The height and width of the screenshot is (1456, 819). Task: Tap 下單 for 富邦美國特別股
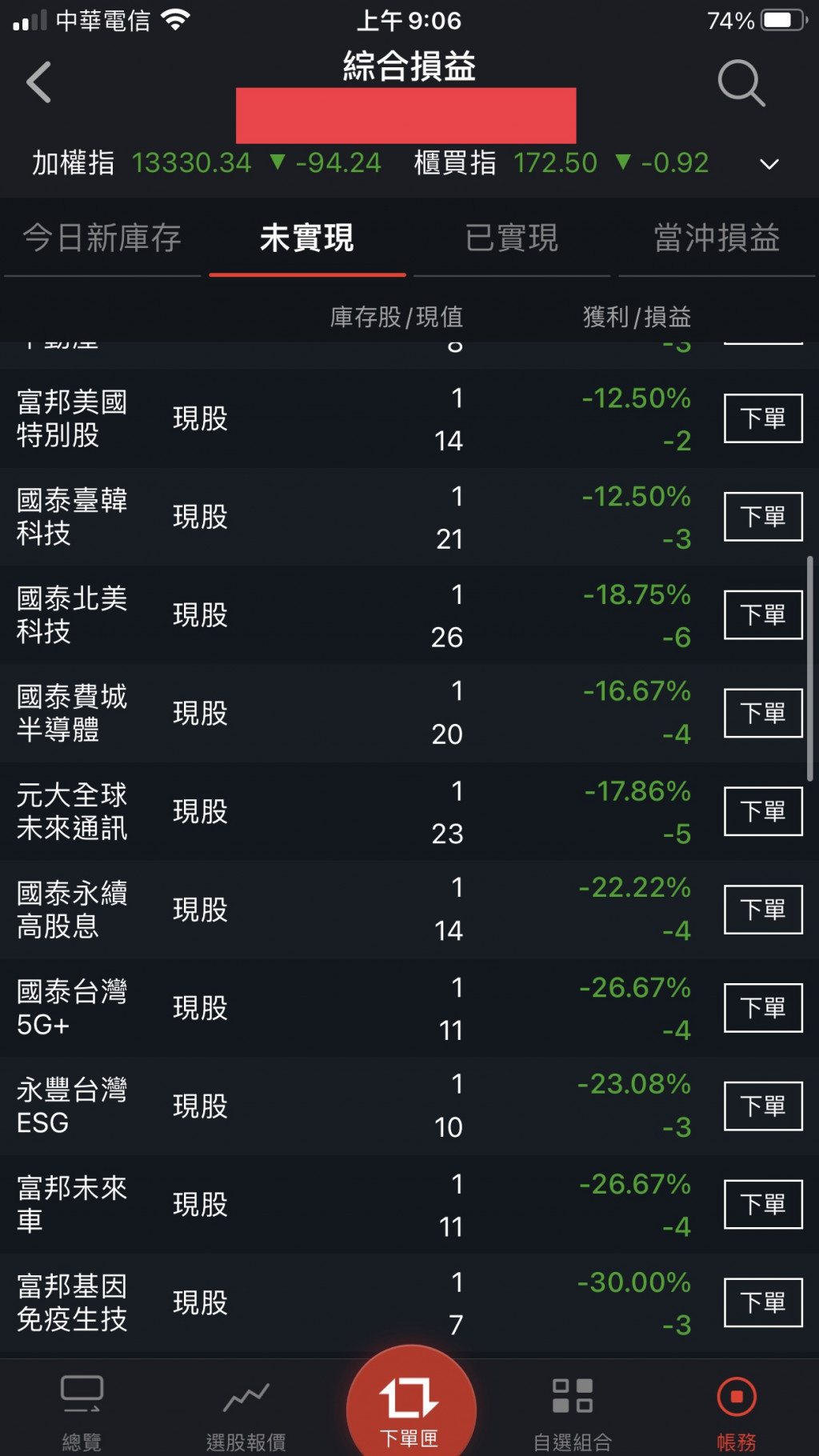click(x=763, y=418)
